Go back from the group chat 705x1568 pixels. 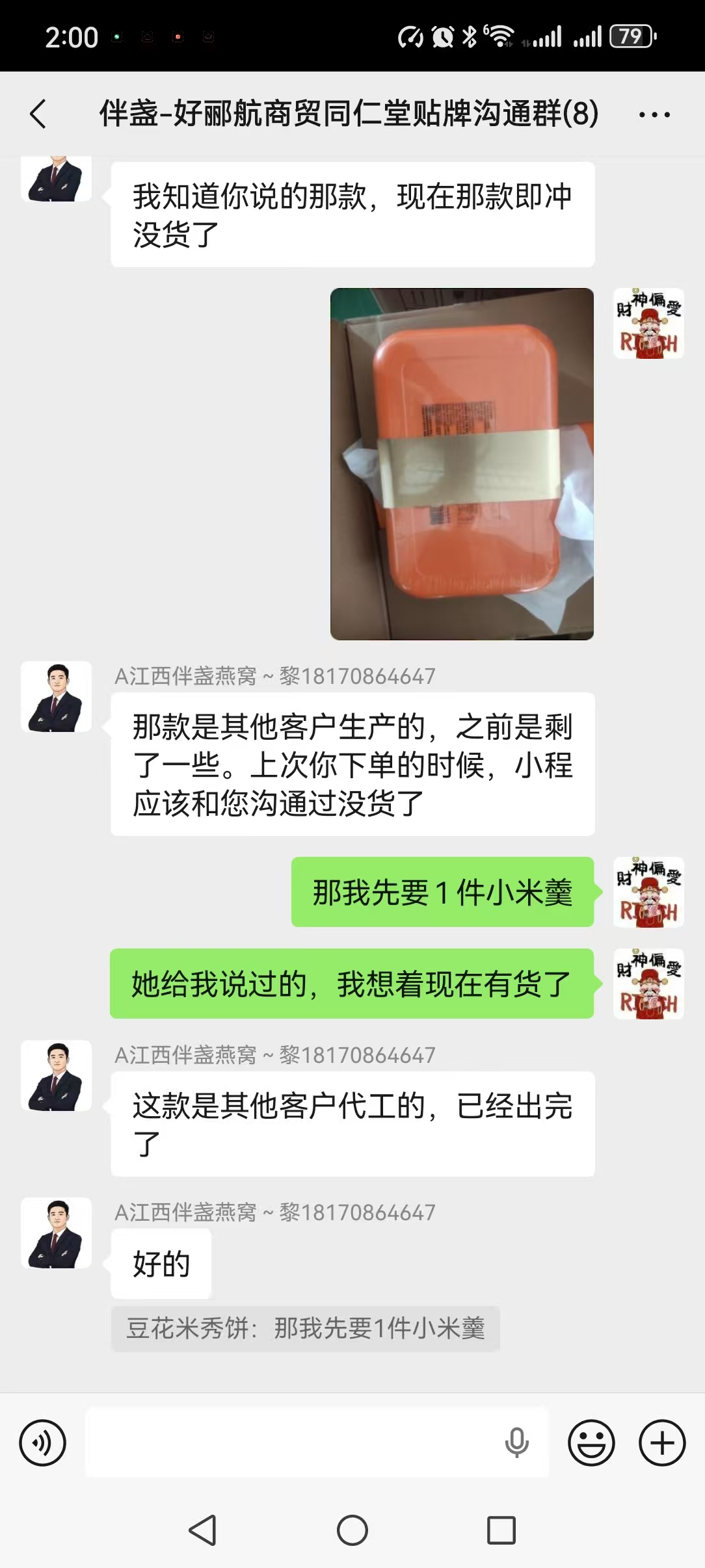pos(38,114)
